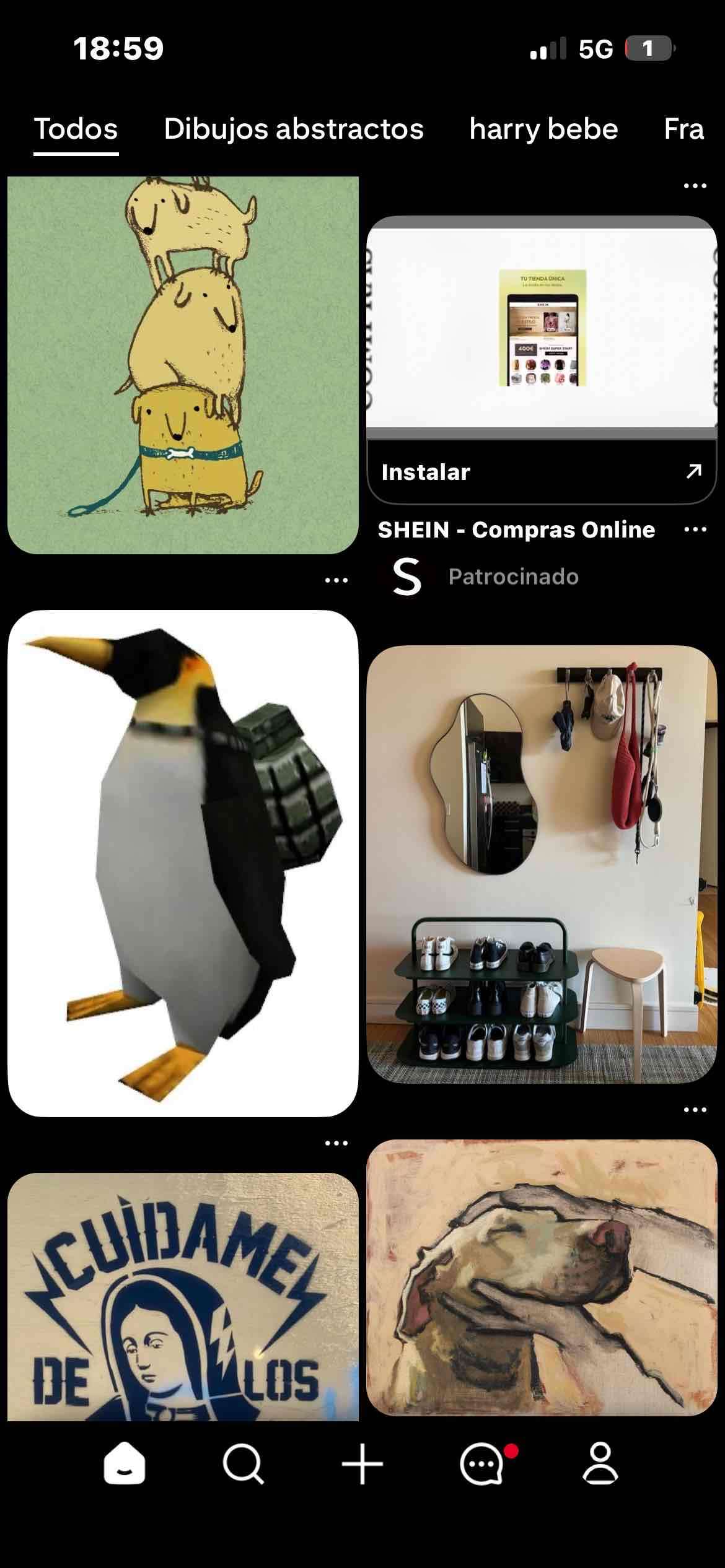Open more options under the shoe rack pin
The width and height of the screenshot is (725, 1568).
point(695,1110)
